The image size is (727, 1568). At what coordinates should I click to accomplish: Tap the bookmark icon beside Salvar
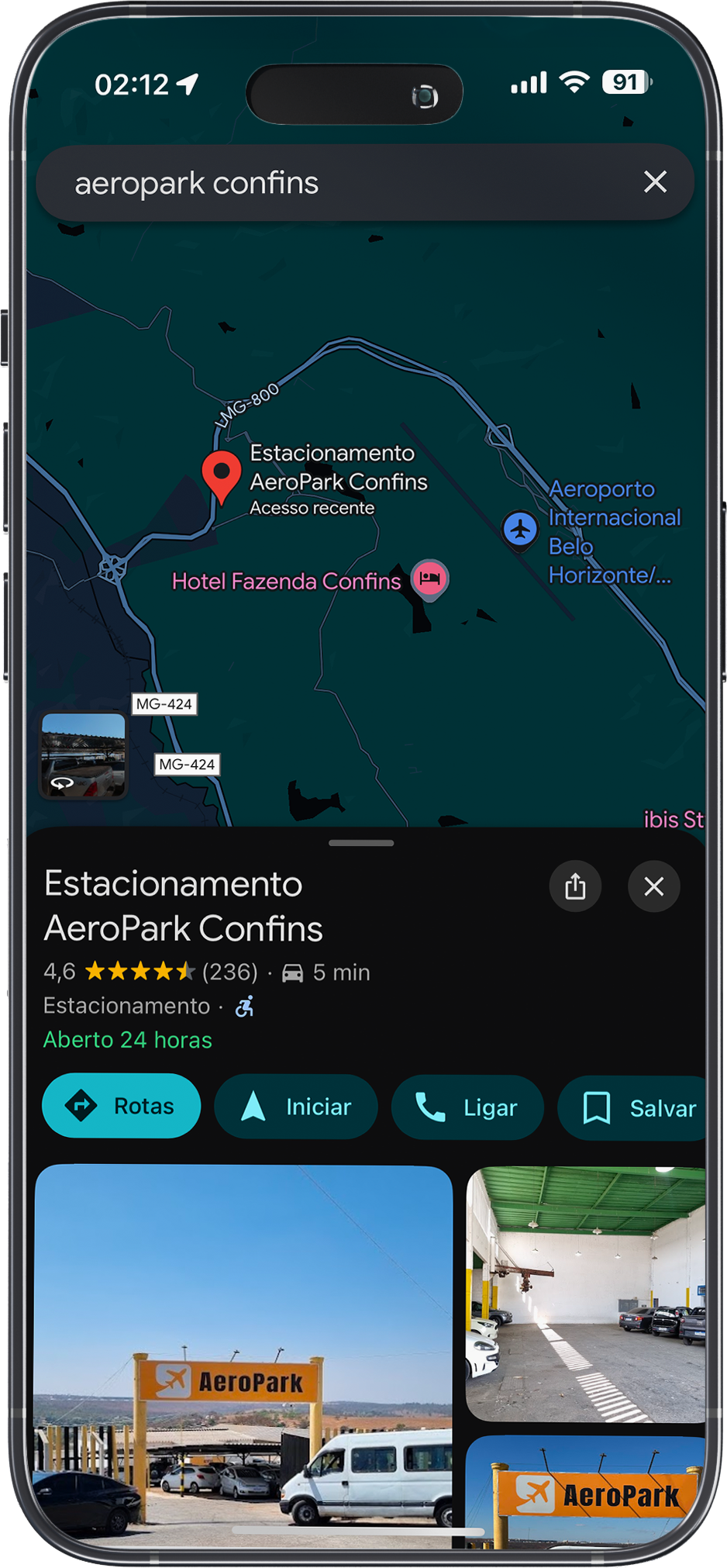click(x=597, y=1107)
